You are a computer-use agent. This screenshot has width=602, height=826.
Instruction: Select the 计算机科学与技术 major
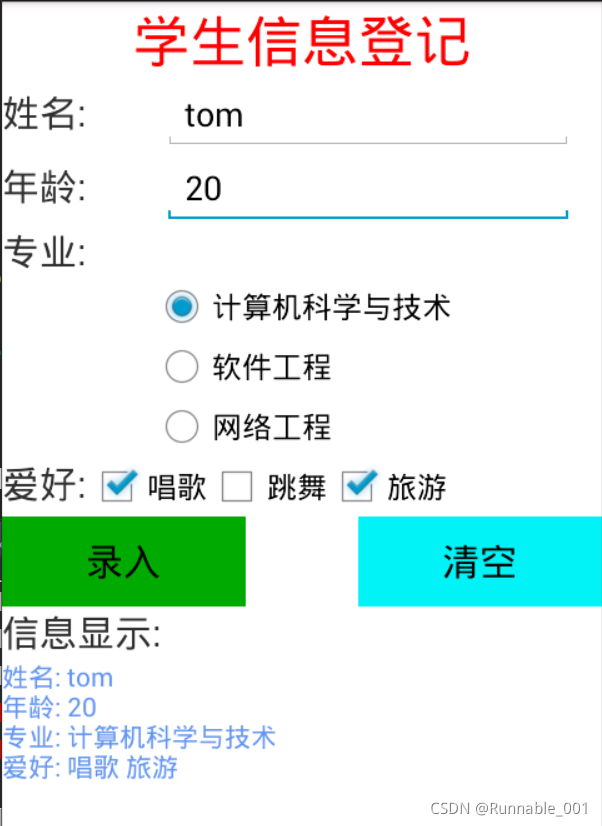pos(182,308)
